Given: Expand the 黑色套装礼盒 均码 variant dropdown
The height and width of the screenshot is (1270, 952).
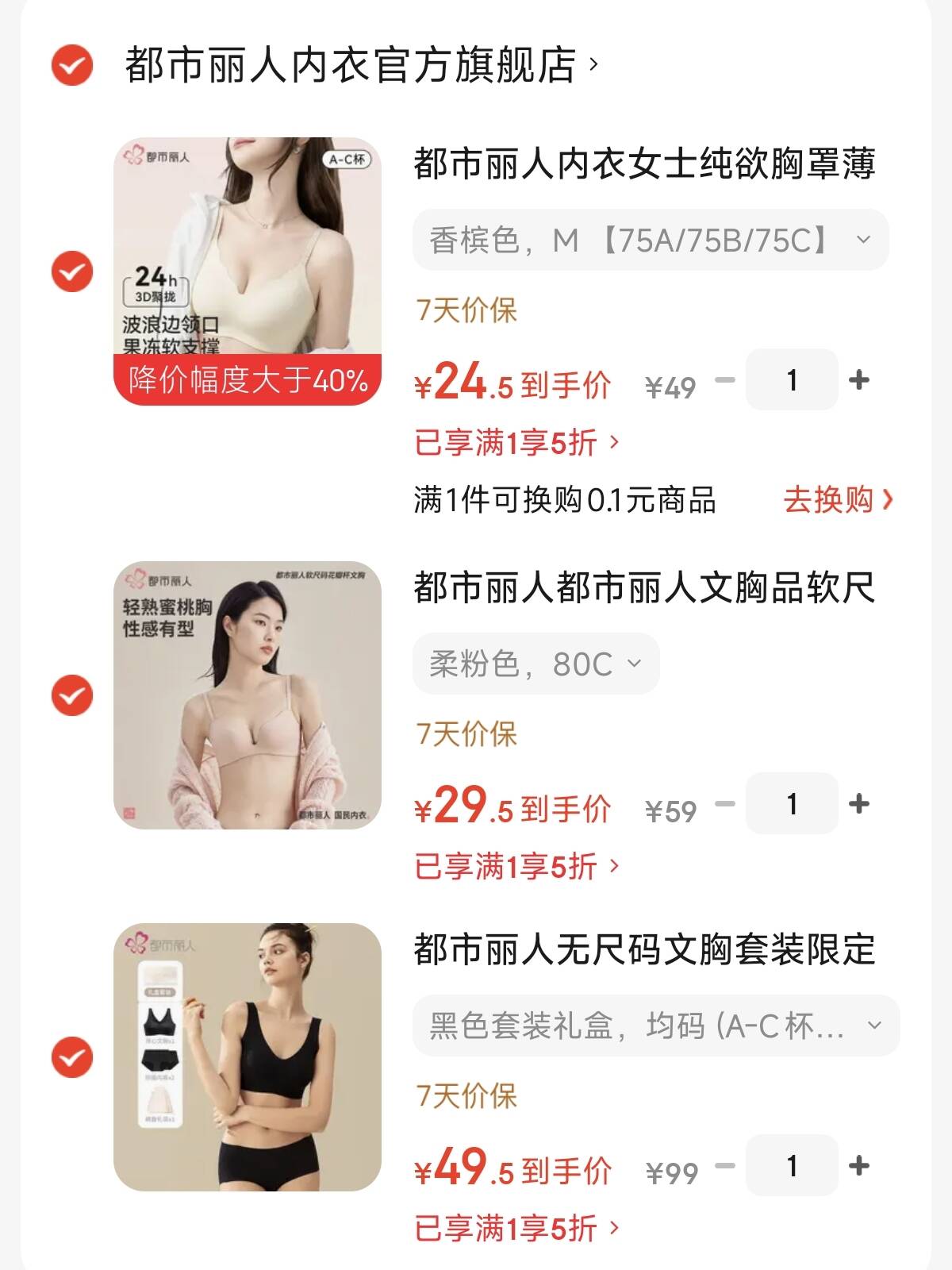Looking at the screenshot, I should pyautogui.click(x=655, y=1026).
